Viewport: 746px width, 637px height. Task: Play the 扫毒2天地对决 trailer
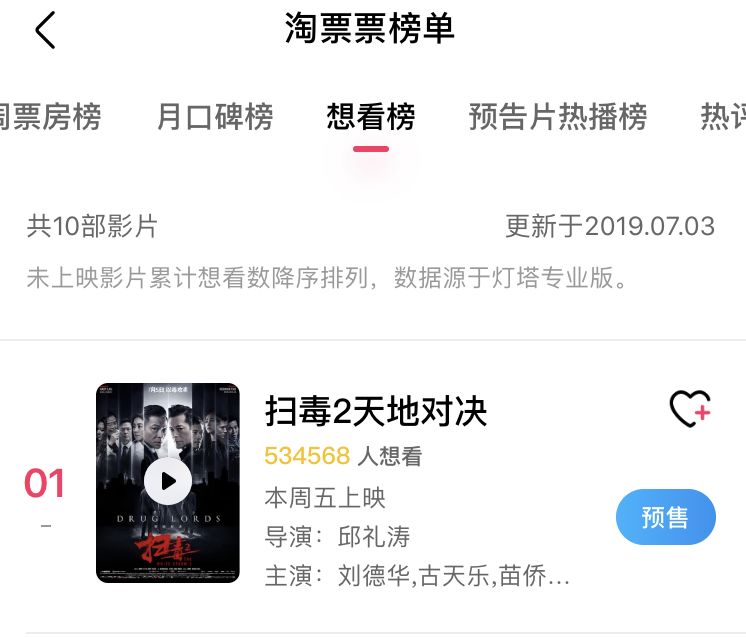[x=168, y=482]
